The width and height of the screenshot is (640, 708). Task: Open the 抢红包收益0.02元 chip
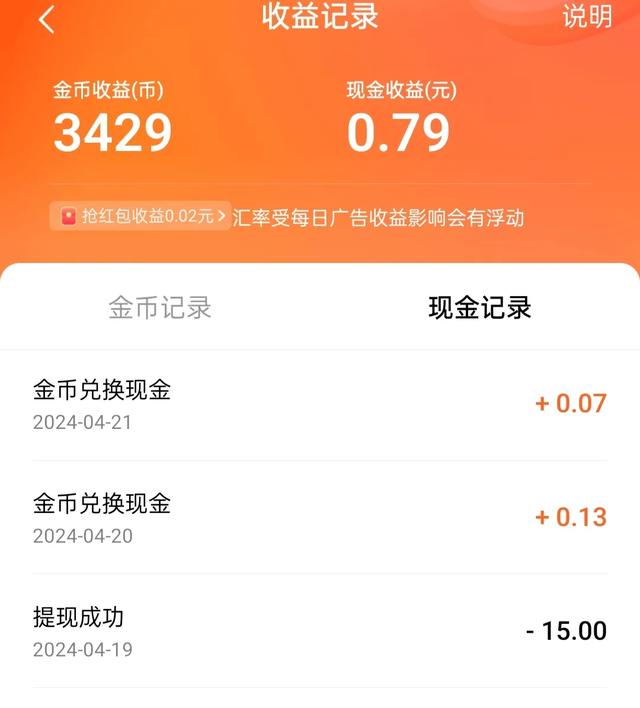pos(139,216)
